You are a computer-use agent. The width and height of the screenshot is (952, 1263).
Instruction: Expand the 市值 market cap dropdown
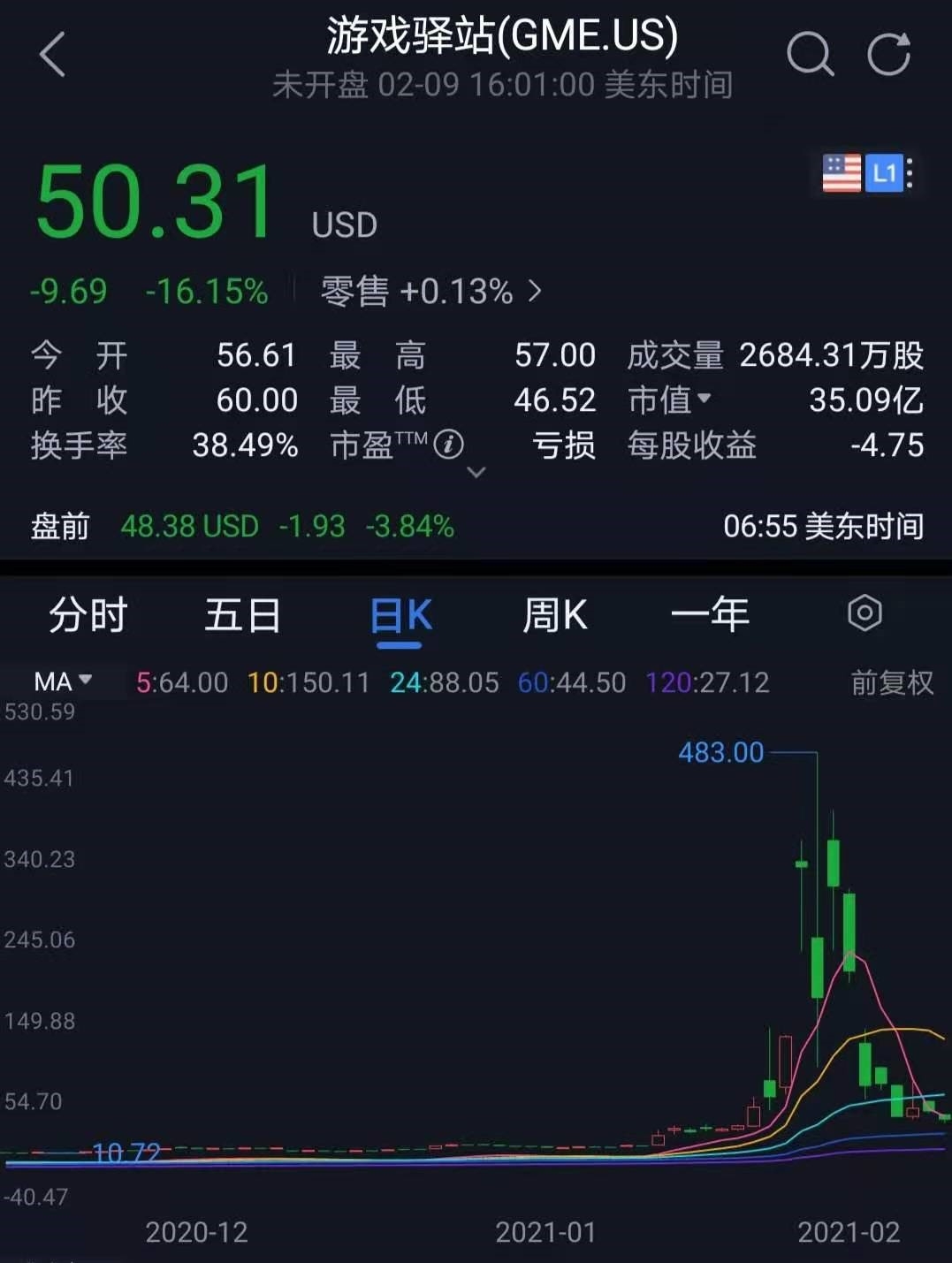tap(674, 400)
